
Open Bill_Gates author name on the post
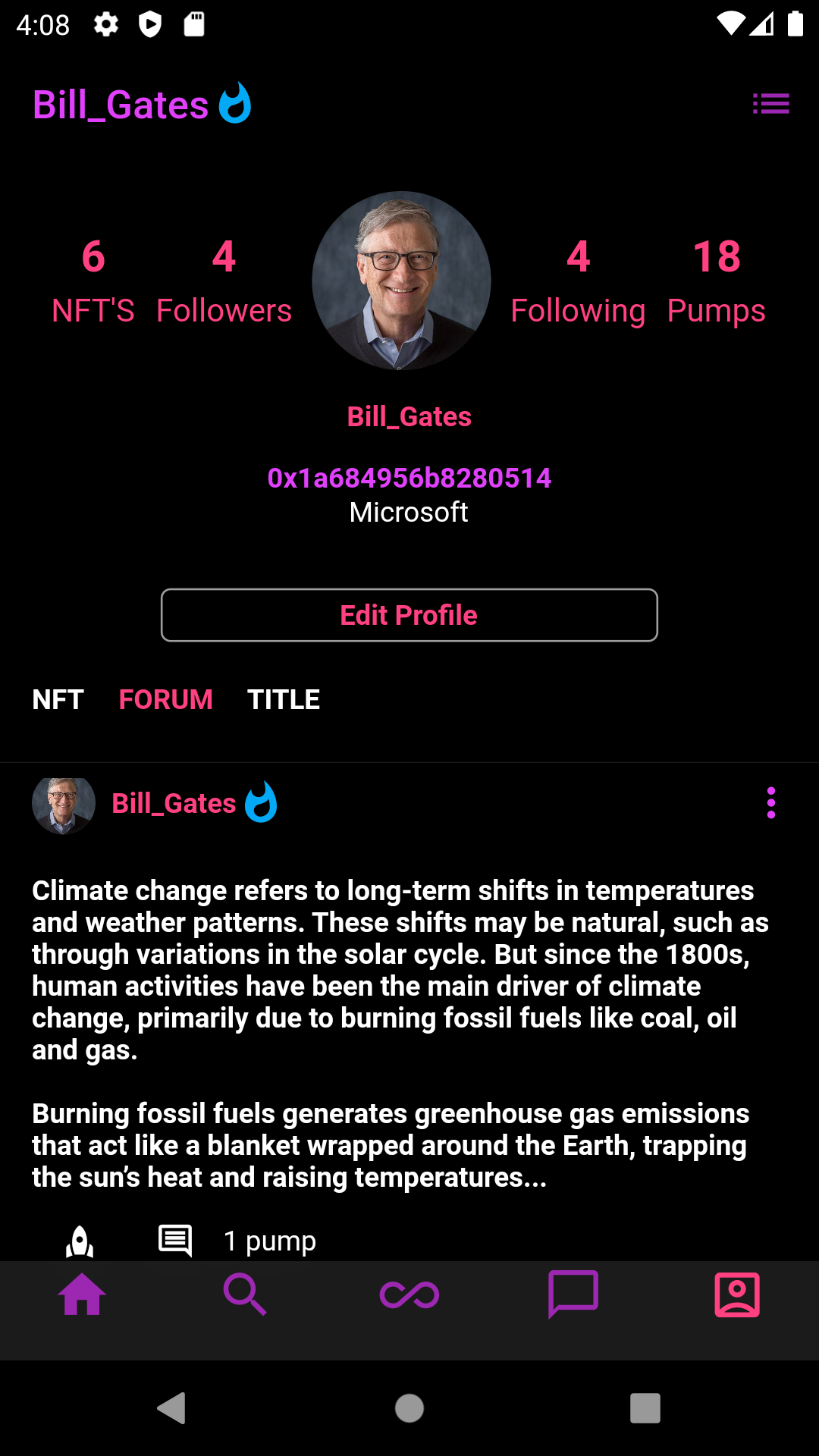tap(174, 803)
